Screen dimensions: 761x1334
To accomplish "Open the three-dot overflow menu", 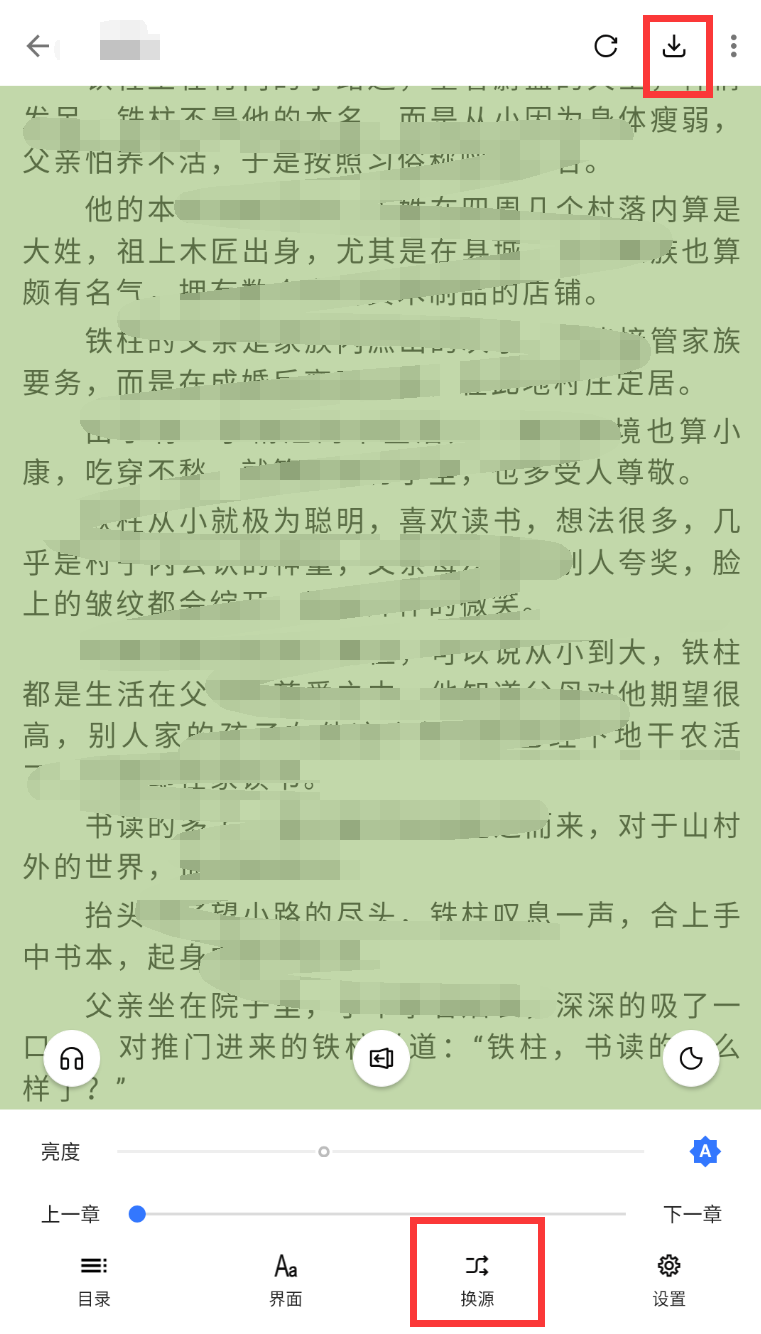I will [x=734, y=46].
